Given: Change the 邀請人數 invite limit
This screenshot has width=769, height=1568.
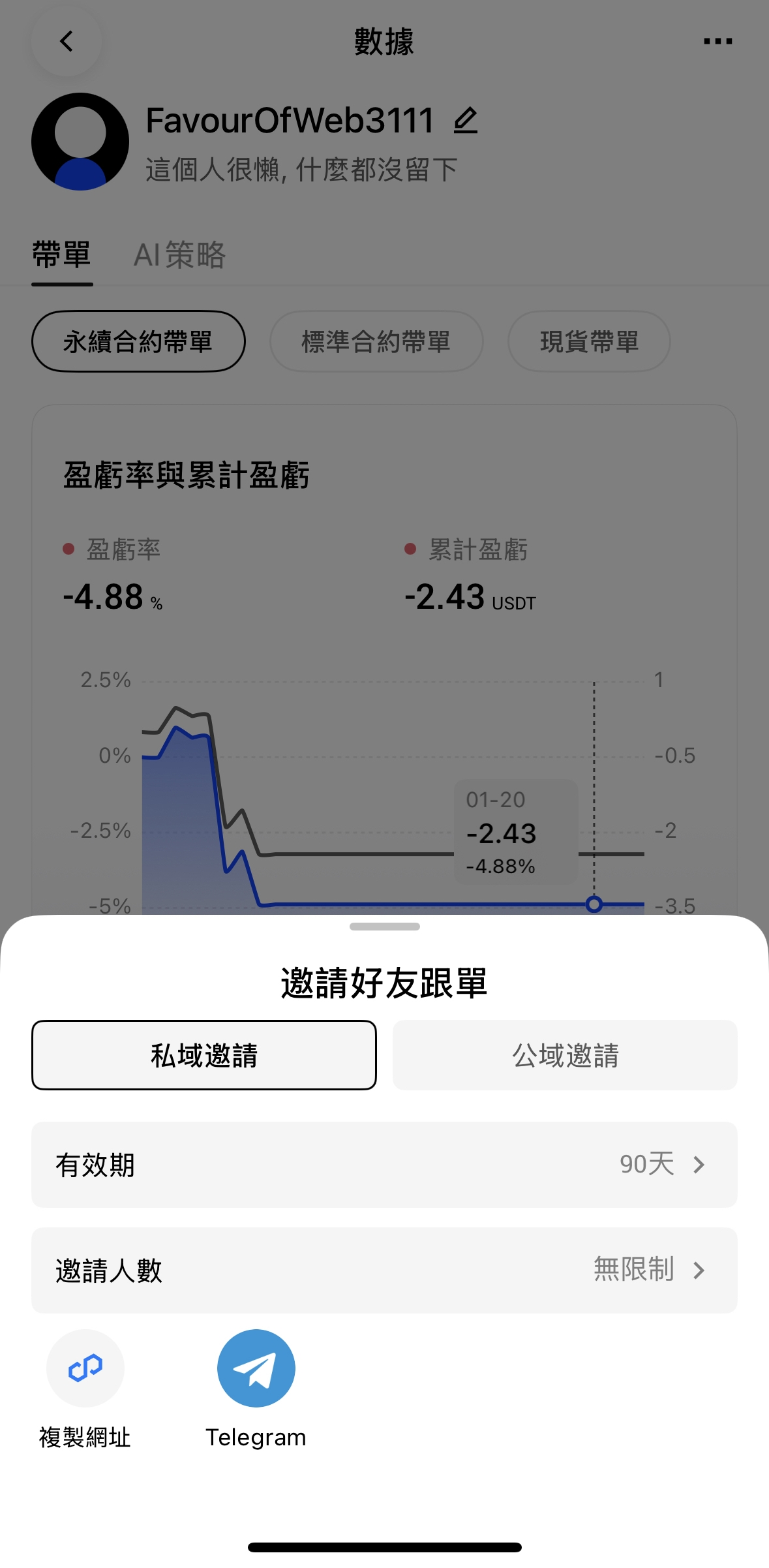Looking at the screenshot, I should 384,1270.
